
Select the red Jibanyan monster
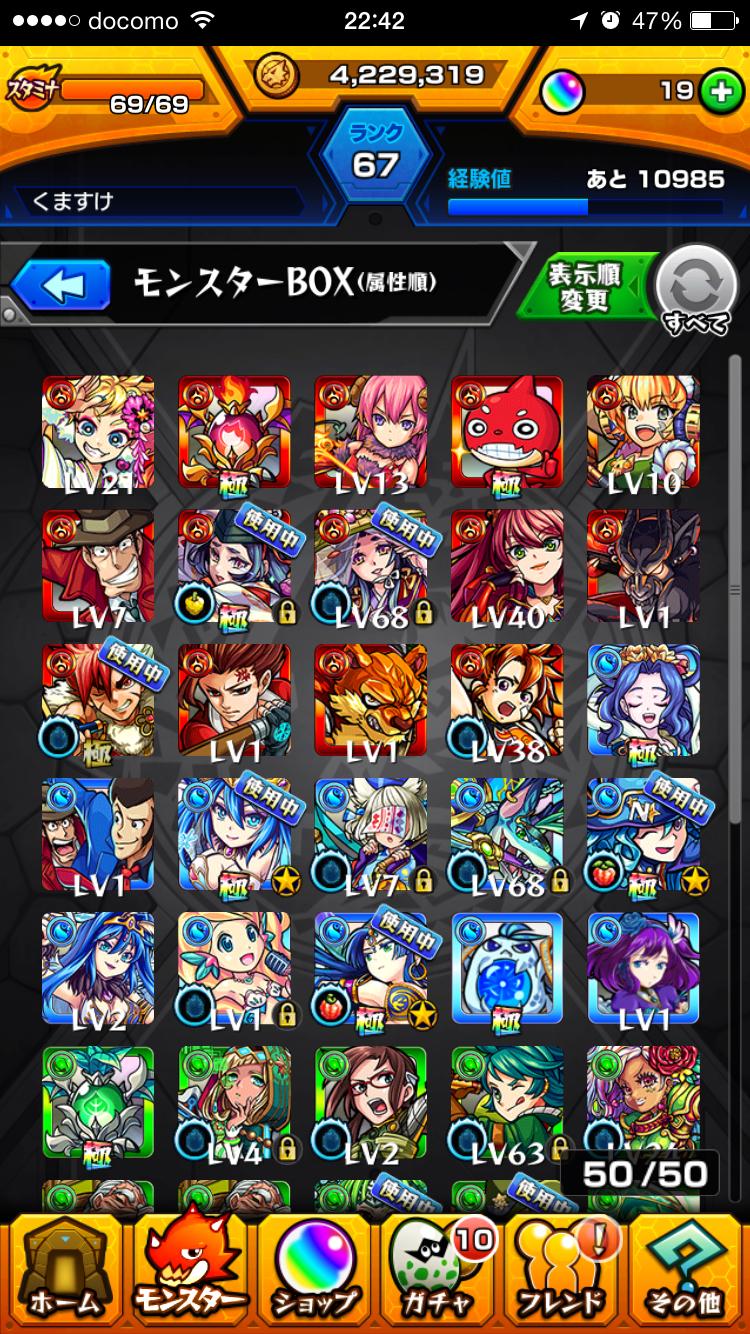(506, 432)
